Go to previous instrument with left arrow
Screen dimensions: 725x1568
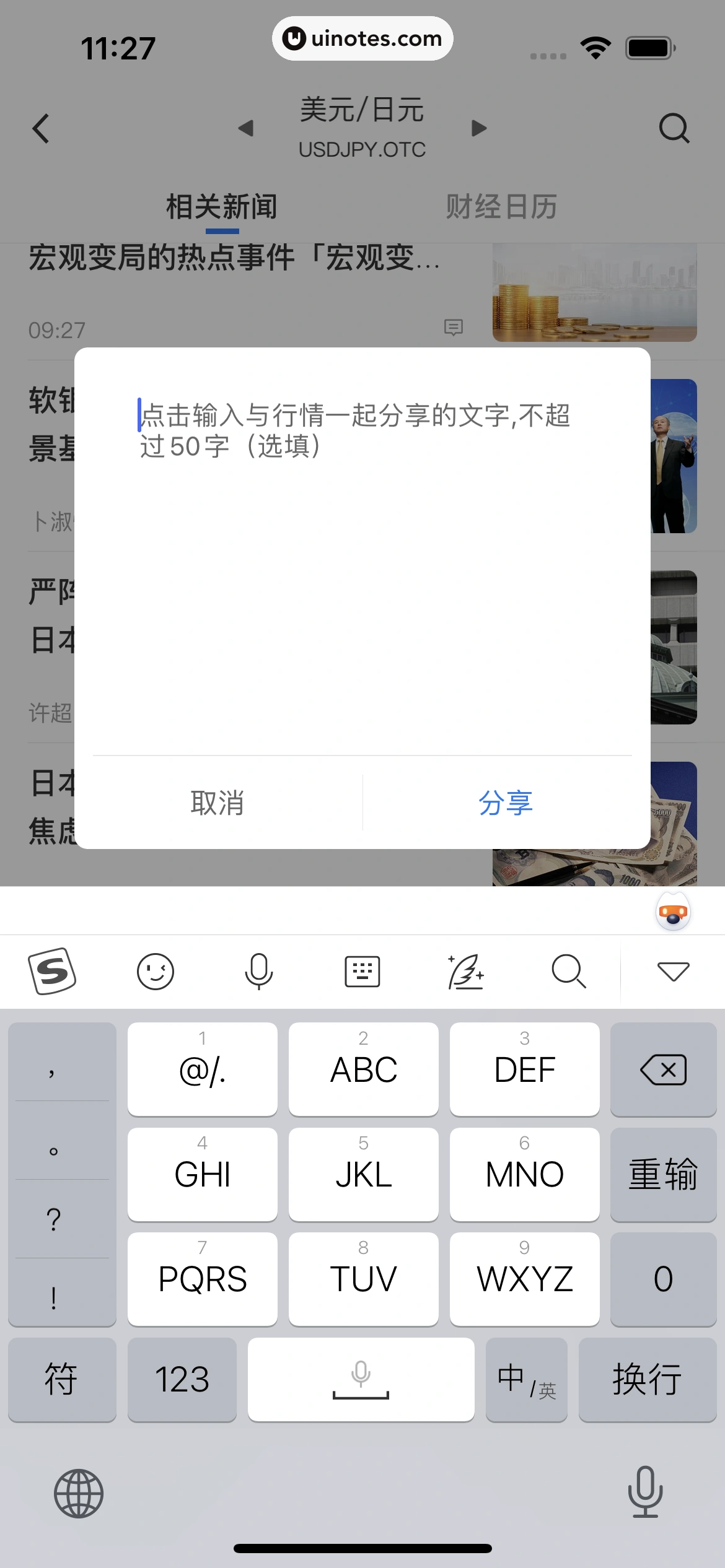coord(247,128)
